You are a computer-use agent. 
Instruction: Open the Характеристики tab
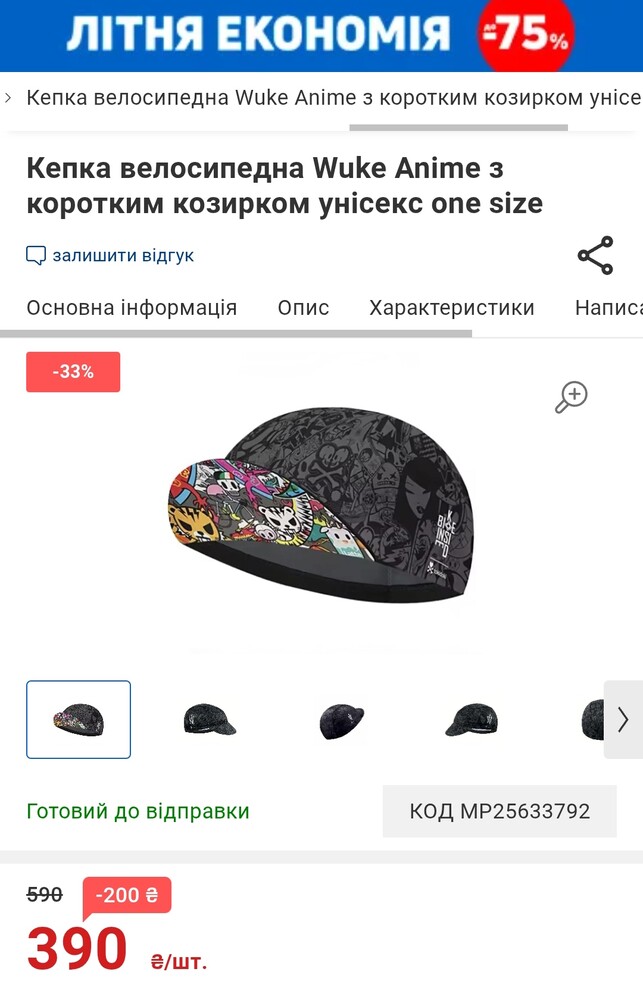452,308
